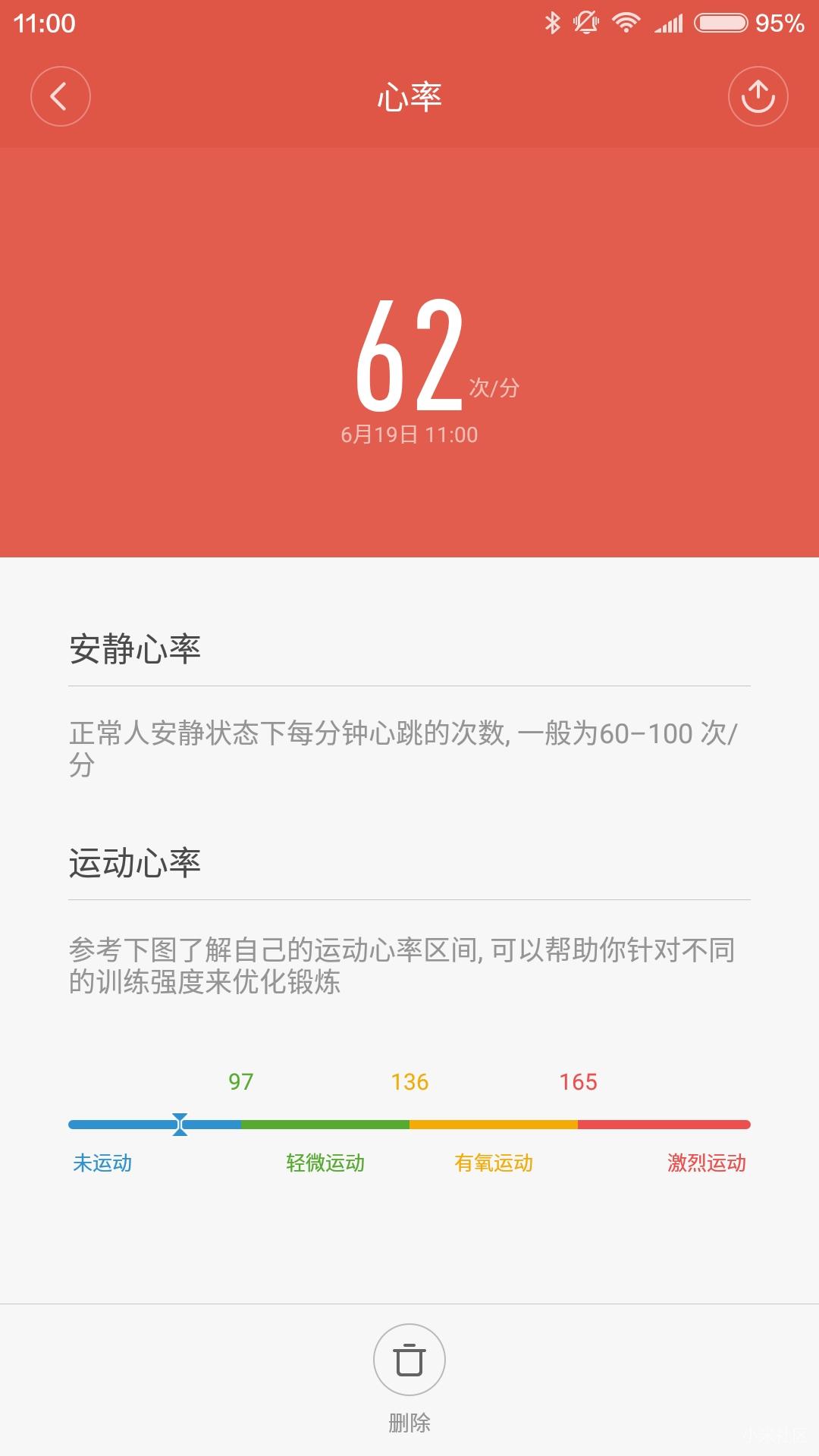Tap the 心率 title to open options
The height and width of the screenshot is (1456, 819).
point(409,96)
